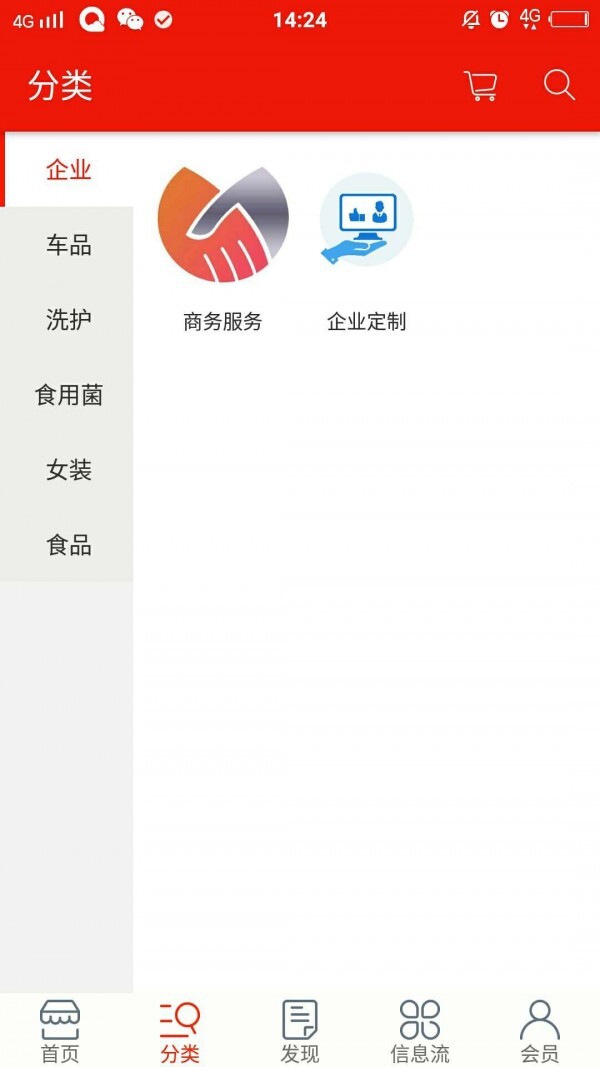The height and width of the screenshot is (1067, 600).
Task: Open the 信息流 tab
Action: pyautogui.click(x=420, y=1031)
